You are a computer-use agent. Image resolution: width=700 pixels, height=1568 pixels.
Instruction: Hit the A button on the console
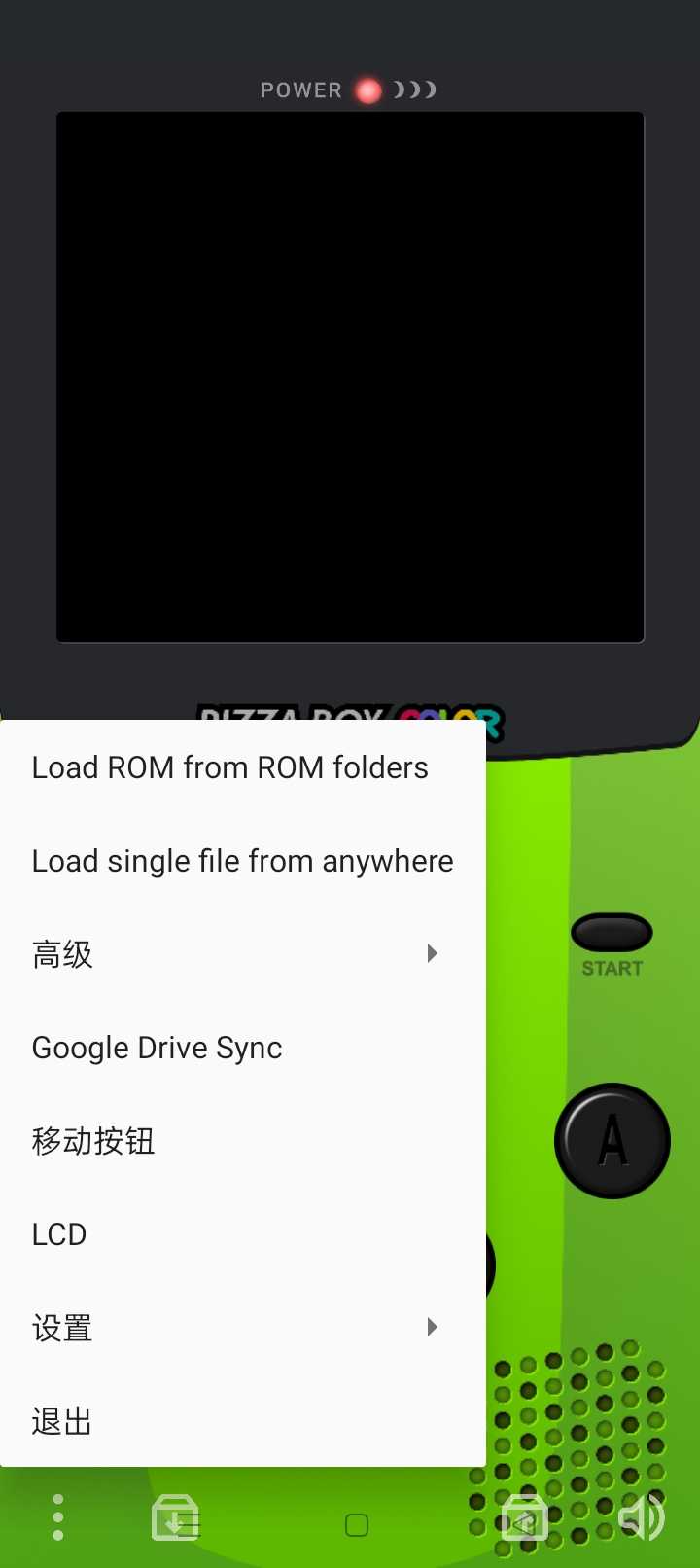pyautogui.click(x=612, y=1140)
